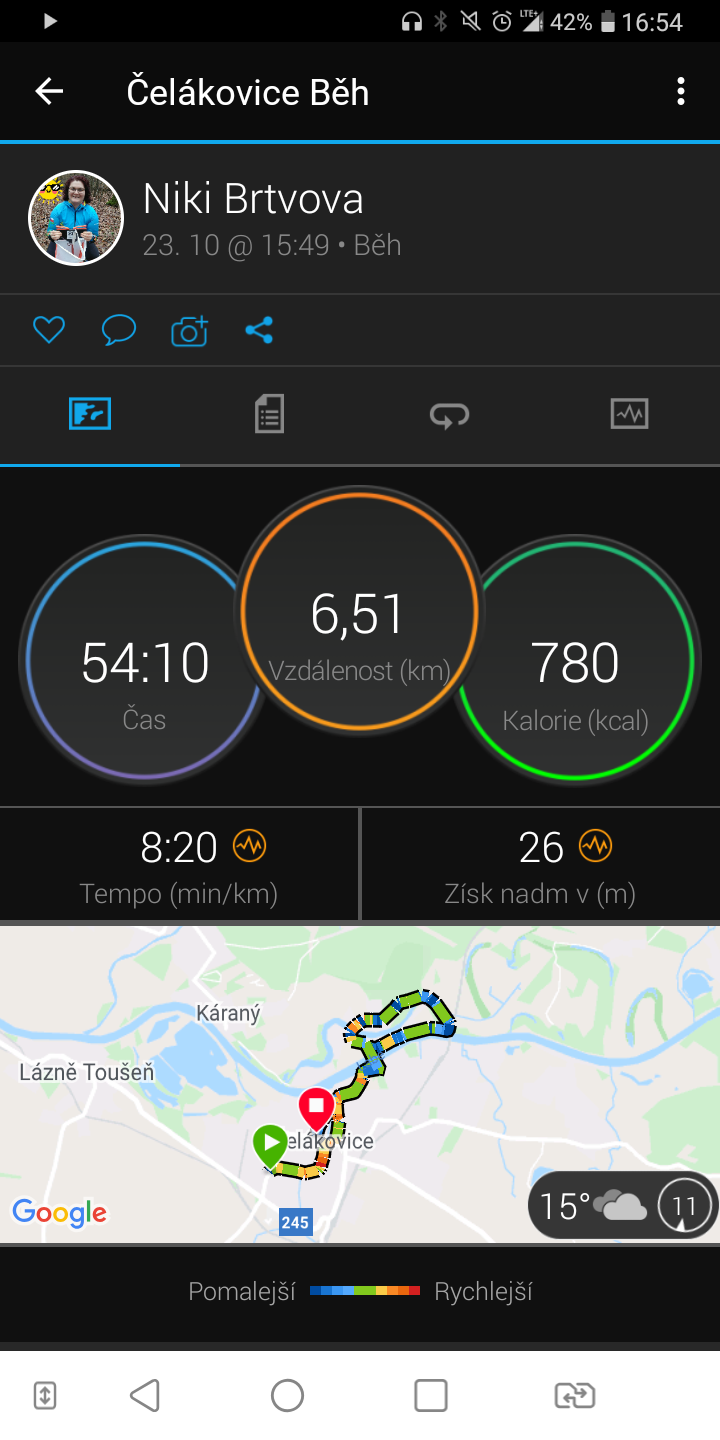Open recent apps with square button
The image size is (720, 1440).
(x=431, y=1395)
